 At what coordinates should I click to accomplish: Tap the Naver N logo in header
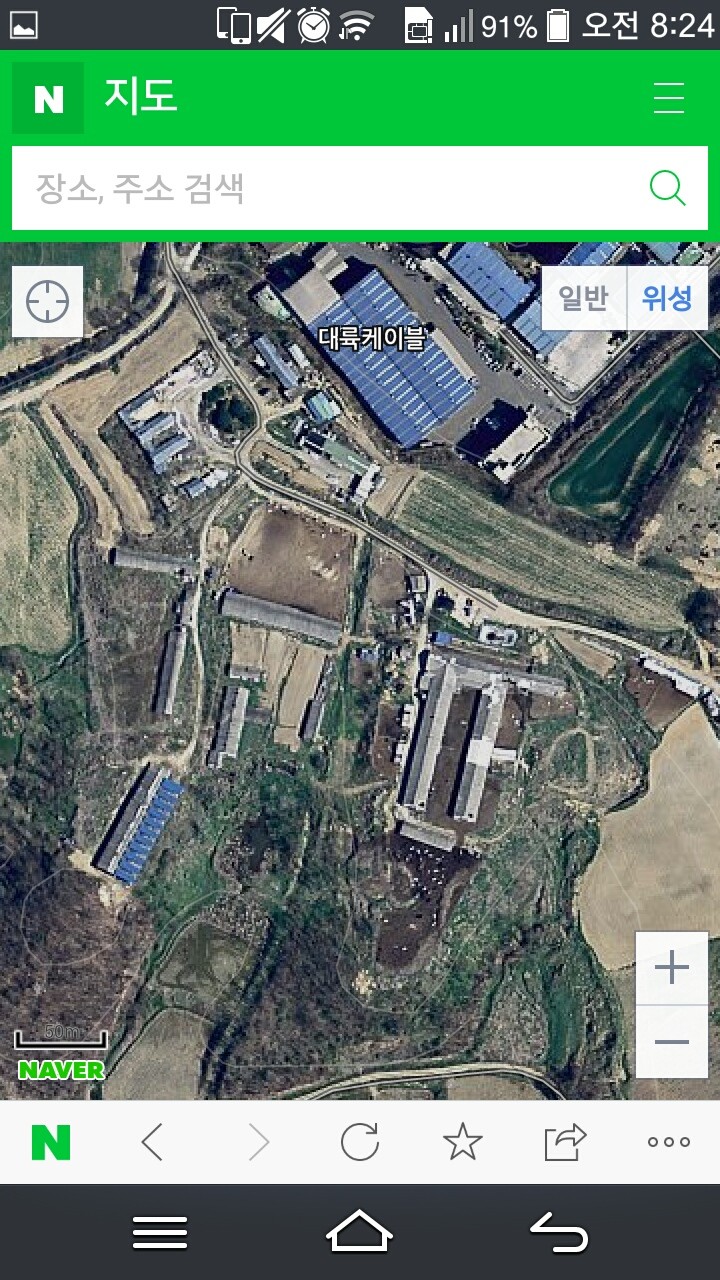point(48,98)
